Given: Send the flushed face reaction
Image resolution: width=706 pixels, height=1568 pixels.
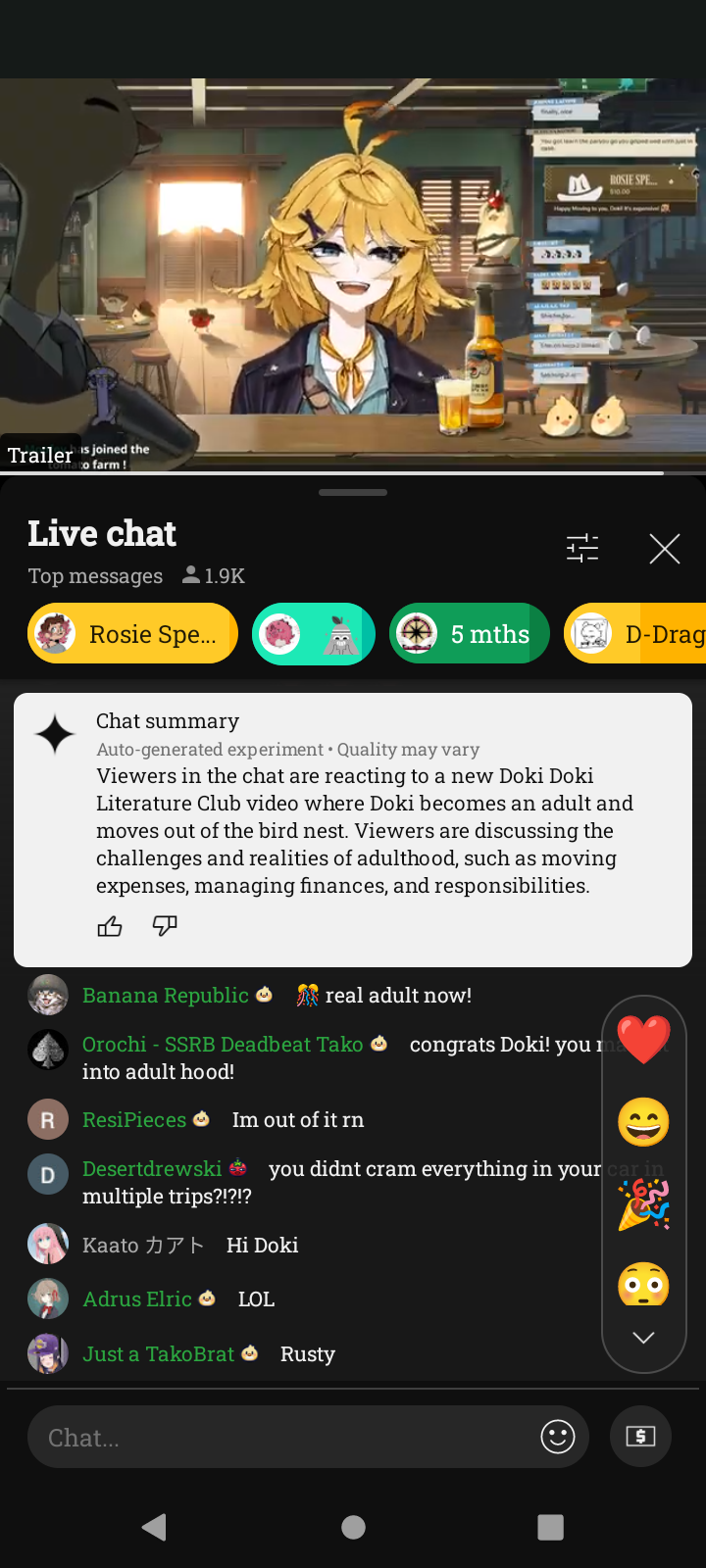Looking at the screenshot, I should click(643, 1284).
